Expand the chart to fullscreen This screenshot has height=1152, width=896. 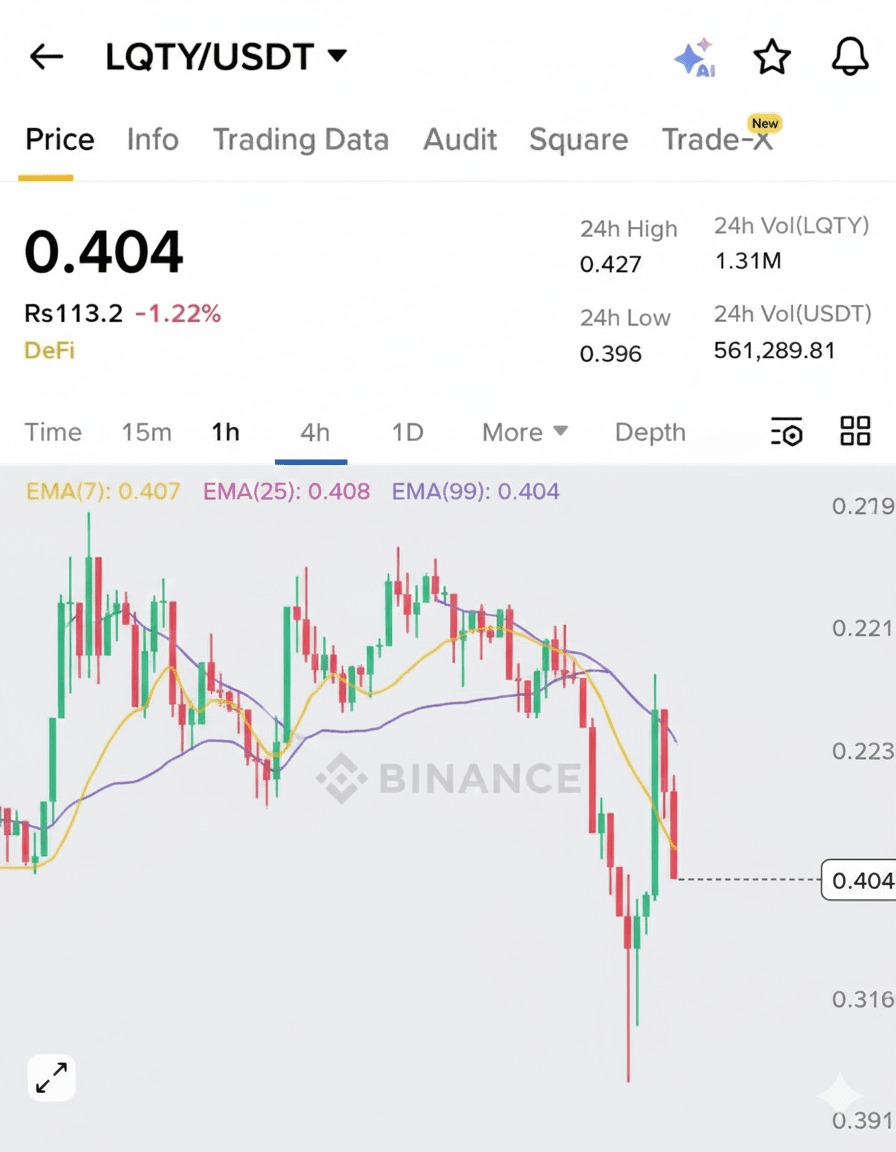[51, 1078]
